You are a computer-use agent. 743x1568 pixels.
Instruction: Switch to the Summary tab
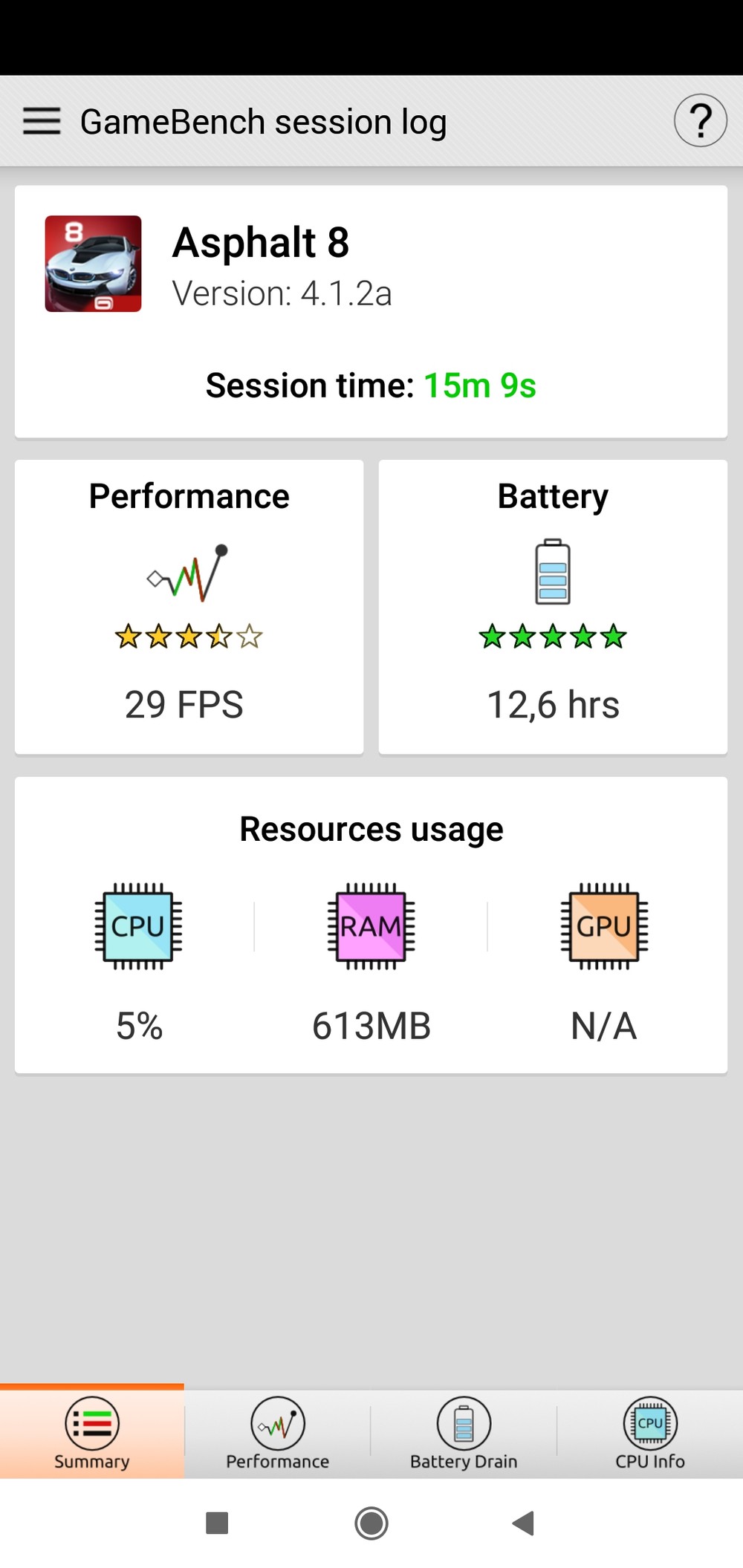click(92, 1433)
